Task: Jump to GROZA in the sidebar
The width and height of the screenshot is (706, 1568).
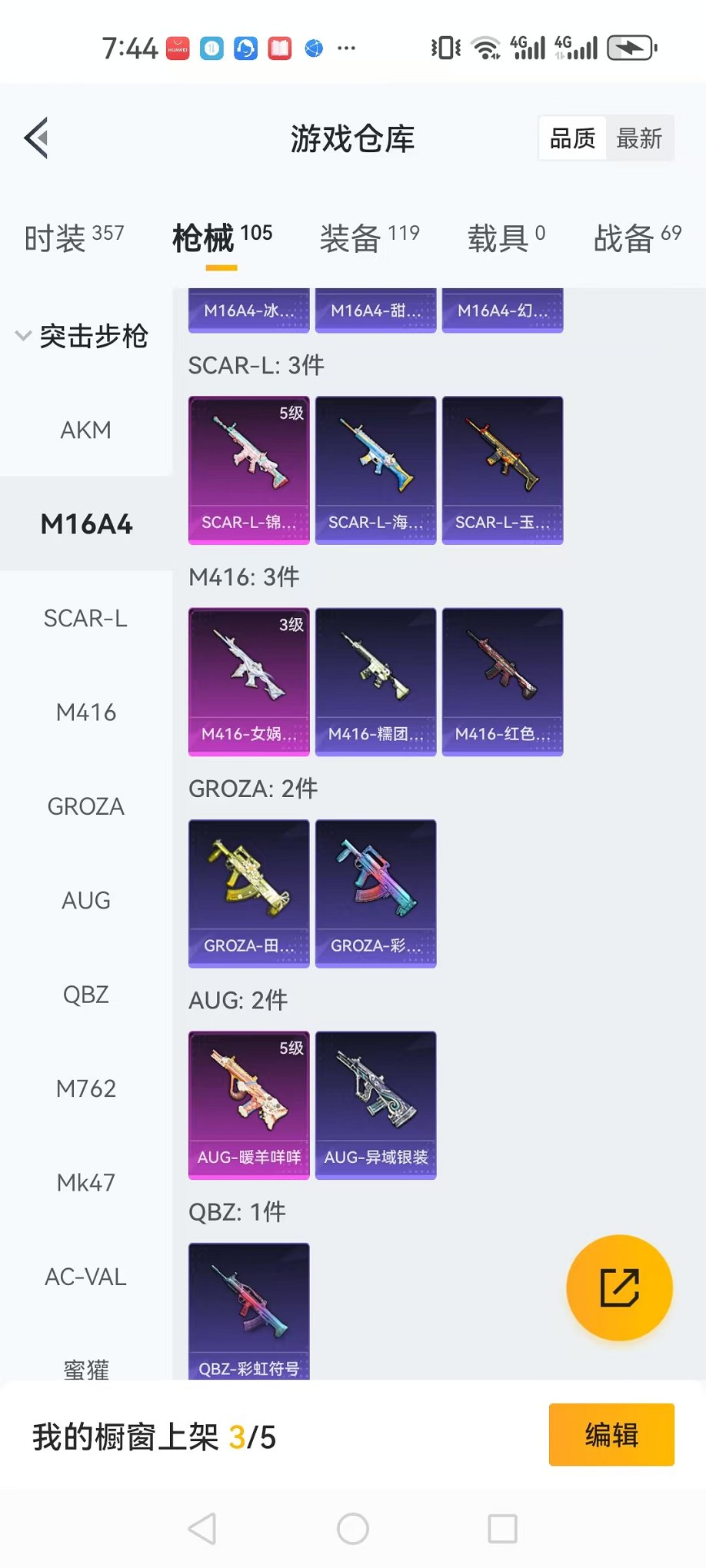Action: pyautogui.click(x=86, y=806)
